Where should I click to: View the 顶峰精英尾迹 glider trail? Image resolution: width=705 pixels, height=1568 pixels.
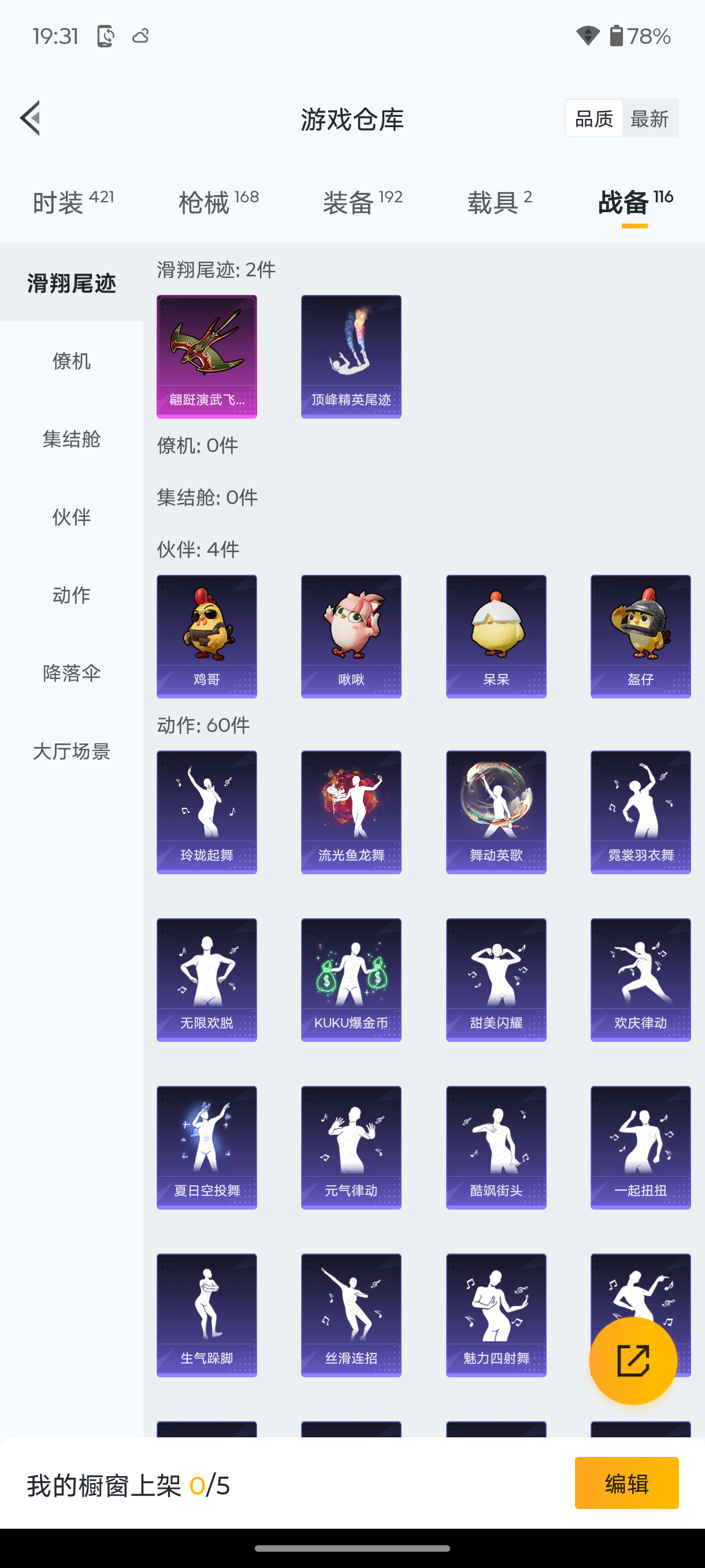(351, 356)
